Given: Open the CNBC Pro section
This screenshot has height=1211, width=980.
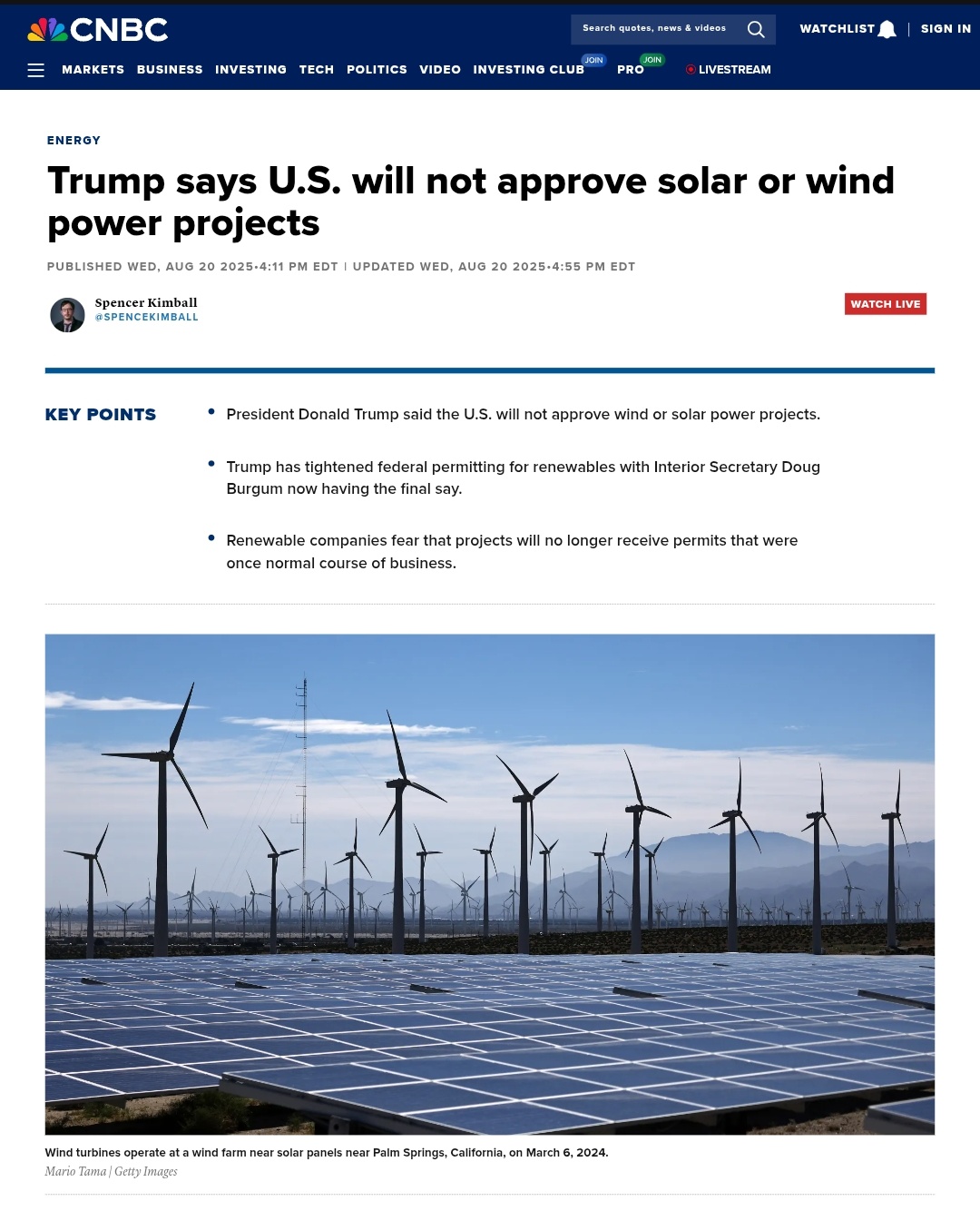Looking at the screenshot, I should [631, 70].
